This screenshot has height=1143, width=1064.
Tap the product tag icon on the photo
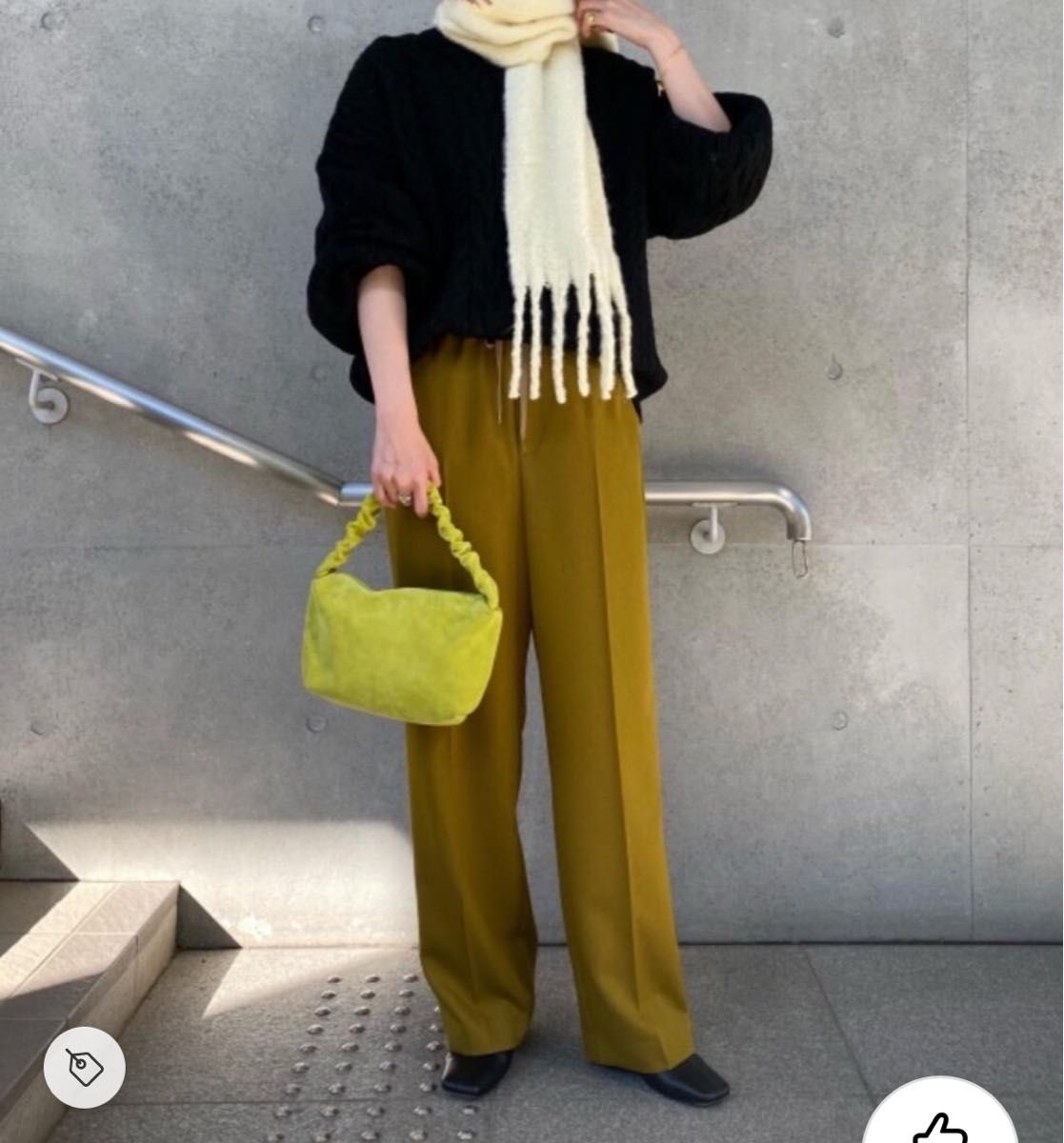coord(85,1066)
